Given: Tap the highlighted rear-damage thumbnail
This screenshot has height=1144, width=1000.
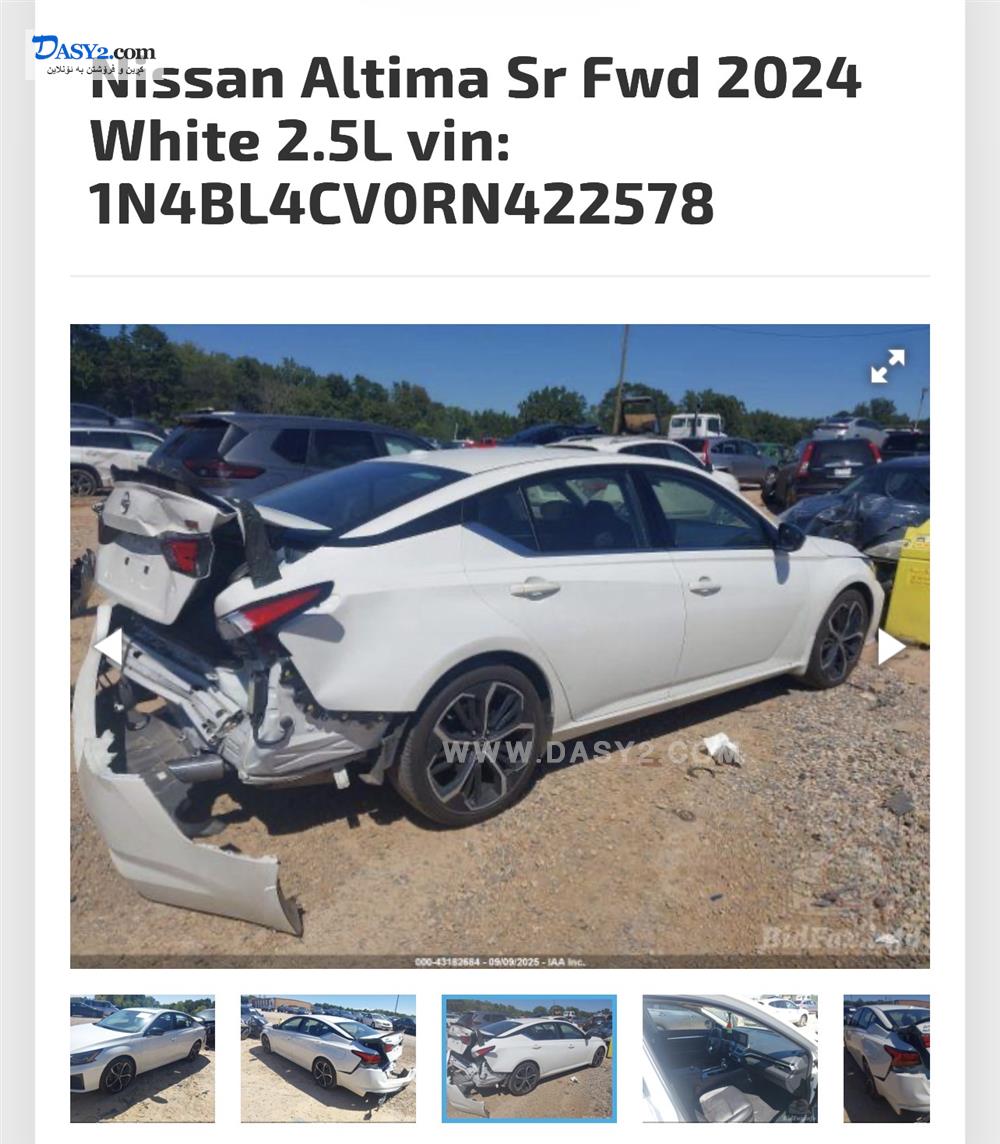Looking at the screenshot, I should (529, 1058).
